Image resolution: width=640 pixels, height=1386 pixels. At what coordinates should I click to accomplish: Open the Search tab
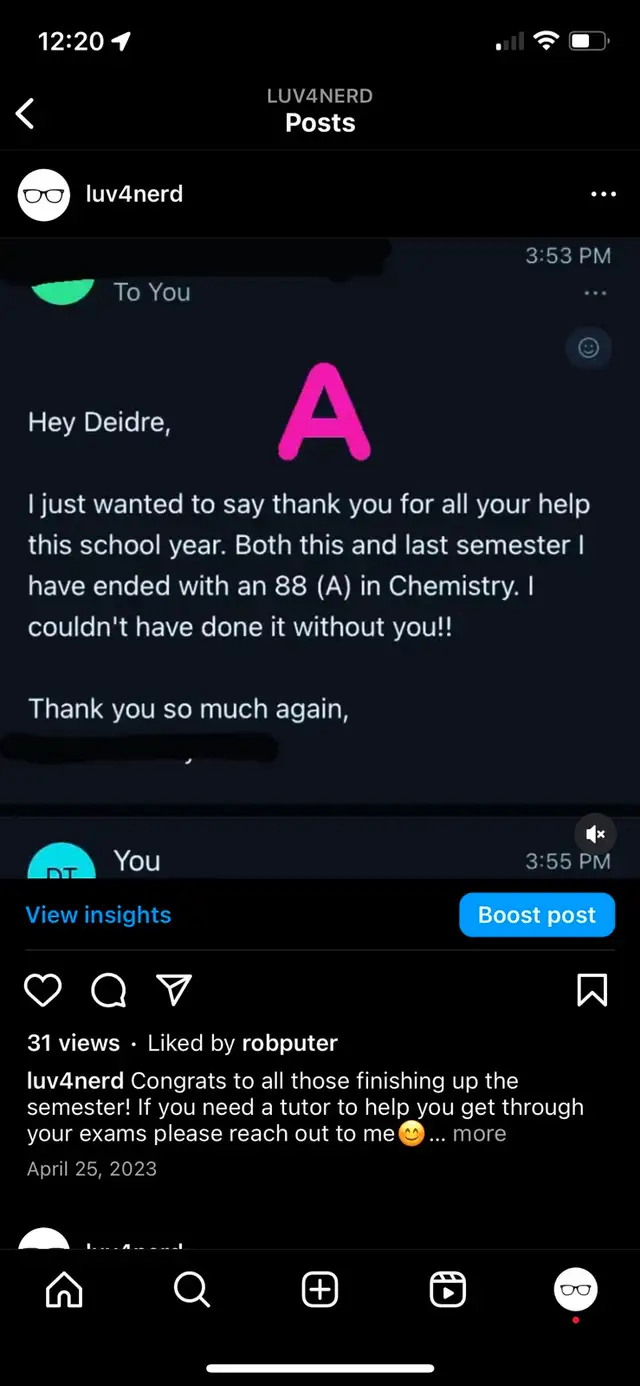pos(192,1290)
